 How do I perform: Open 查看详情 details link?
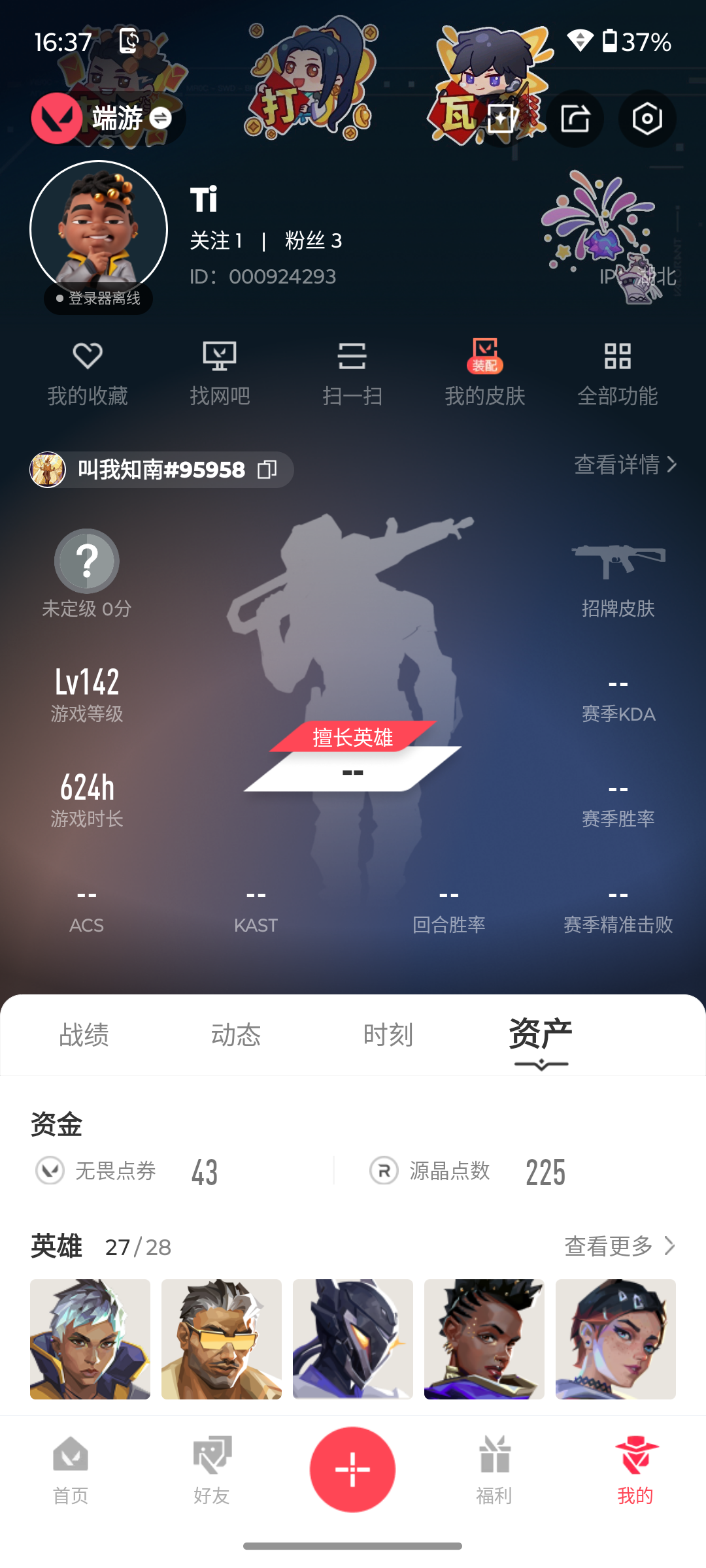(x=624, y=465)
